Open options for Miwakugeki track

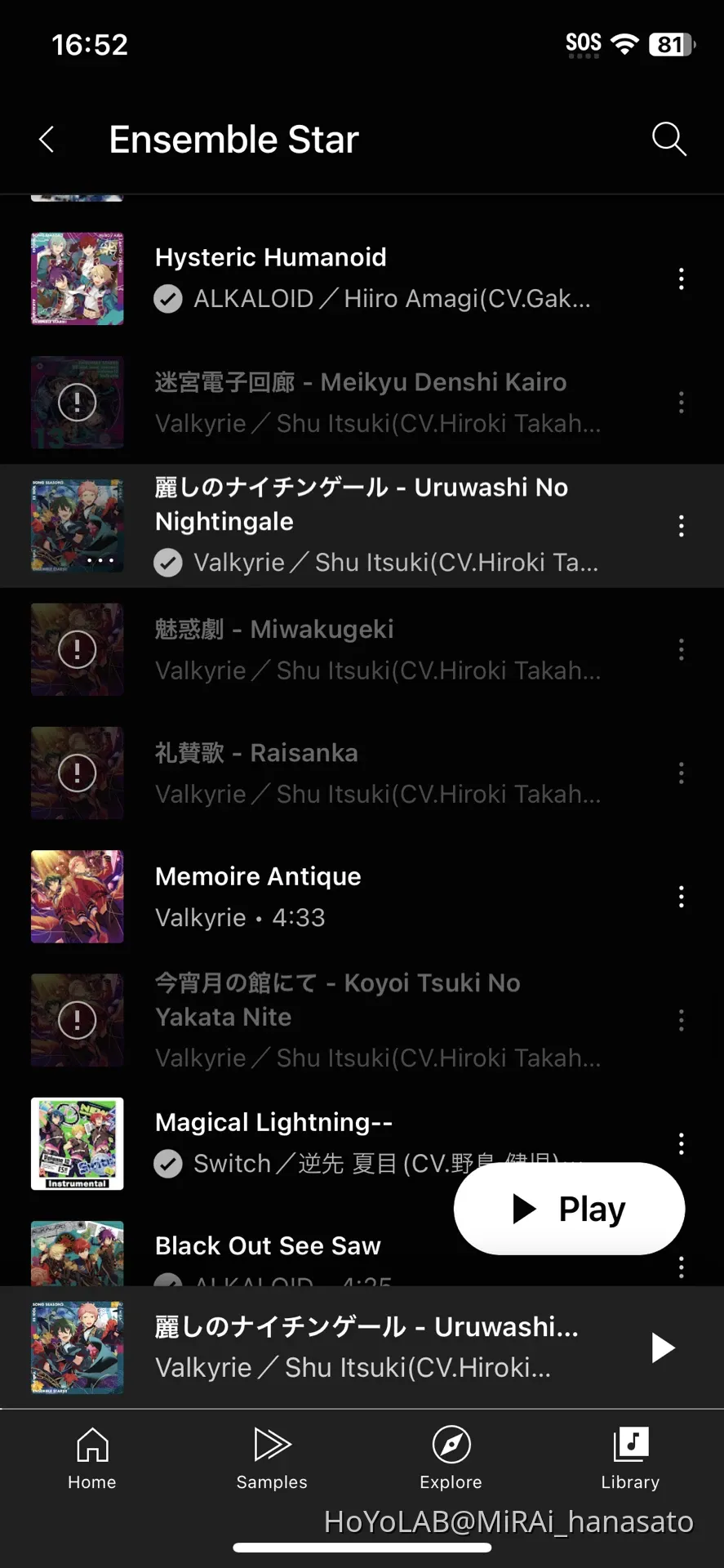click(x=681, y=650)
